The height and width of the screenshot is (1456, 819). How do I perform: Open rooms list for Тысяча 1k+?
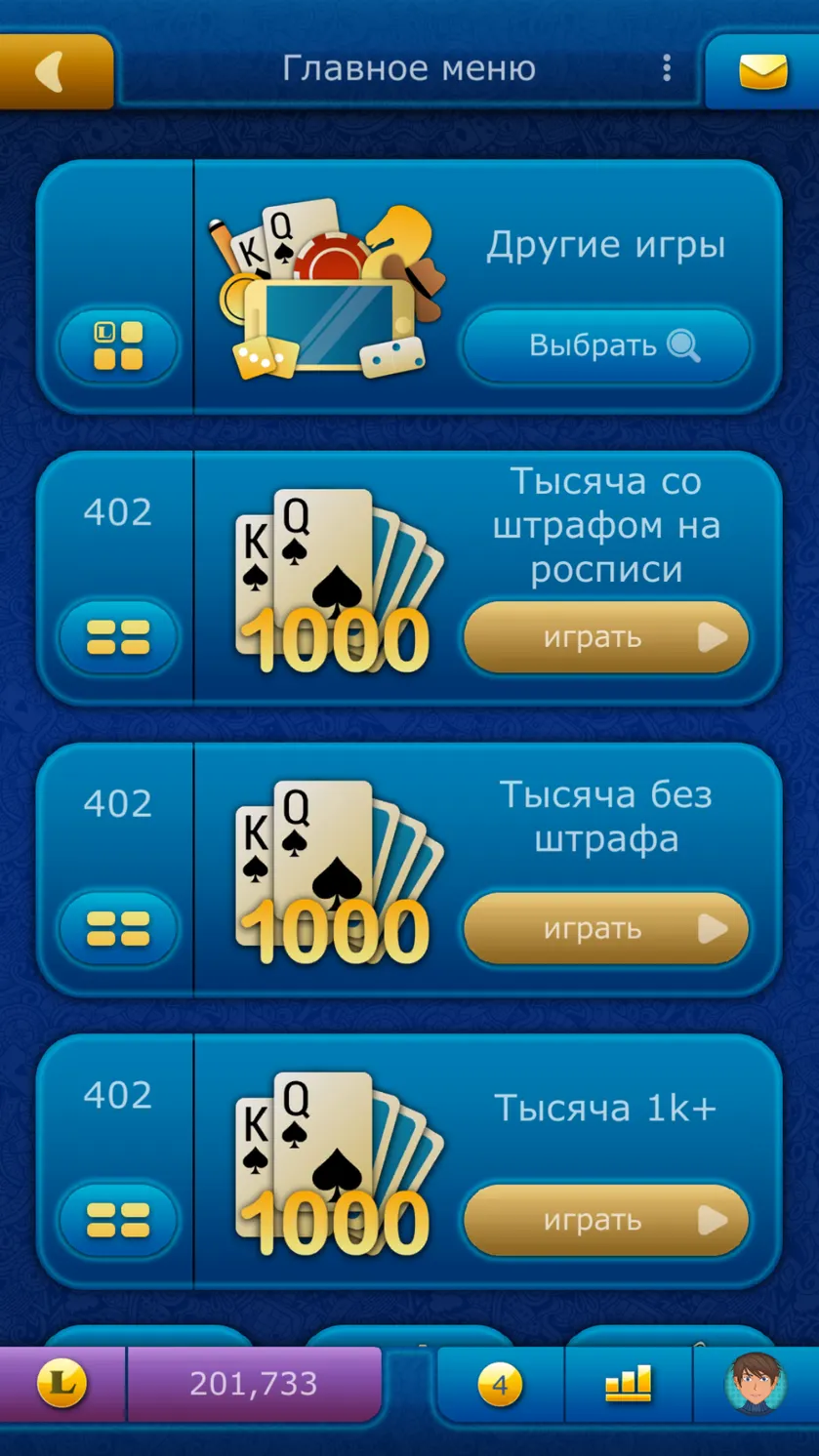pyautogui.click(x=118, y=1220)
